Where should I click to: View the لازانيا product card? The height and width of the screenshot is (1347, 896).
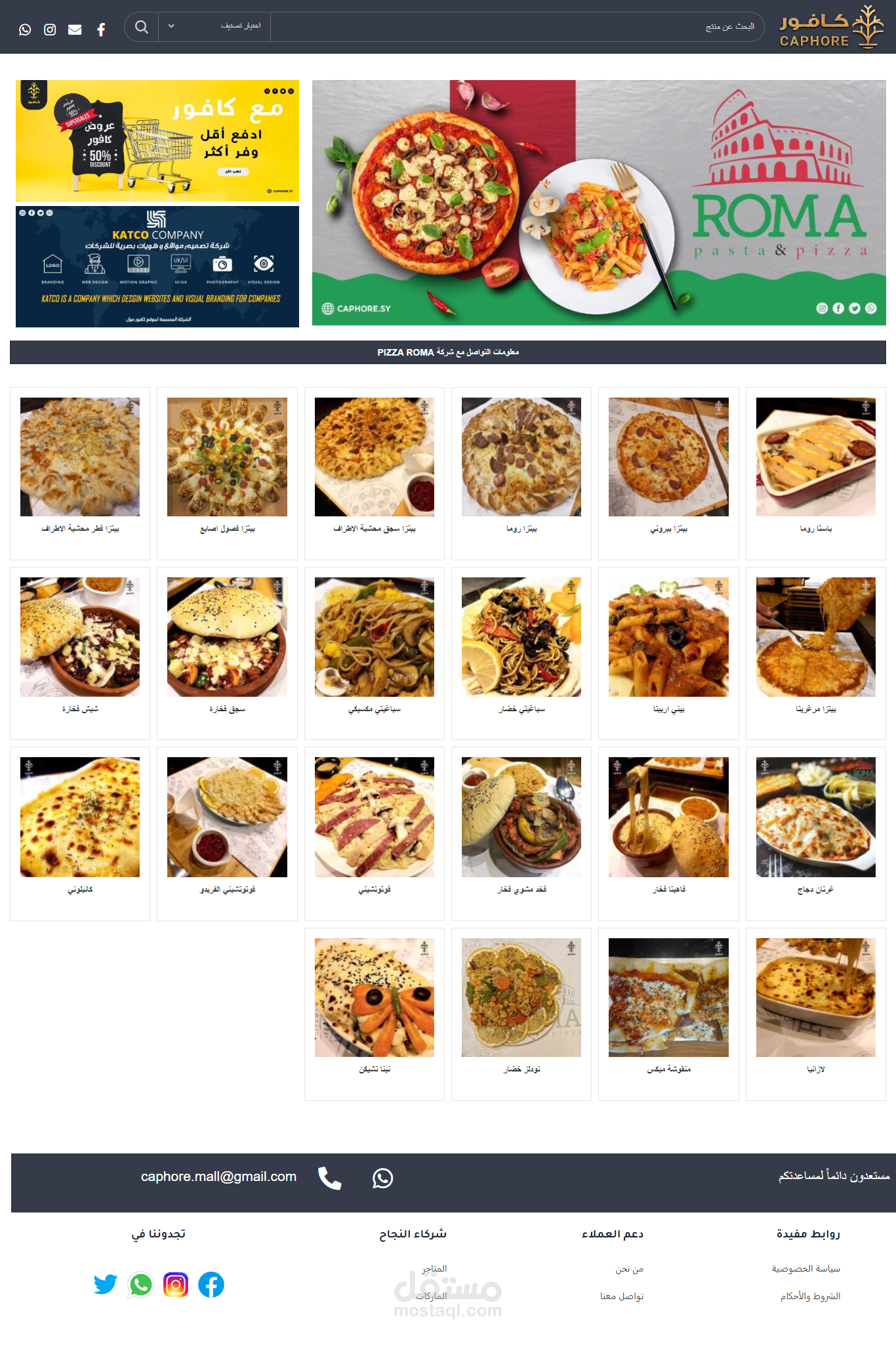click(x=816, y=1014)
